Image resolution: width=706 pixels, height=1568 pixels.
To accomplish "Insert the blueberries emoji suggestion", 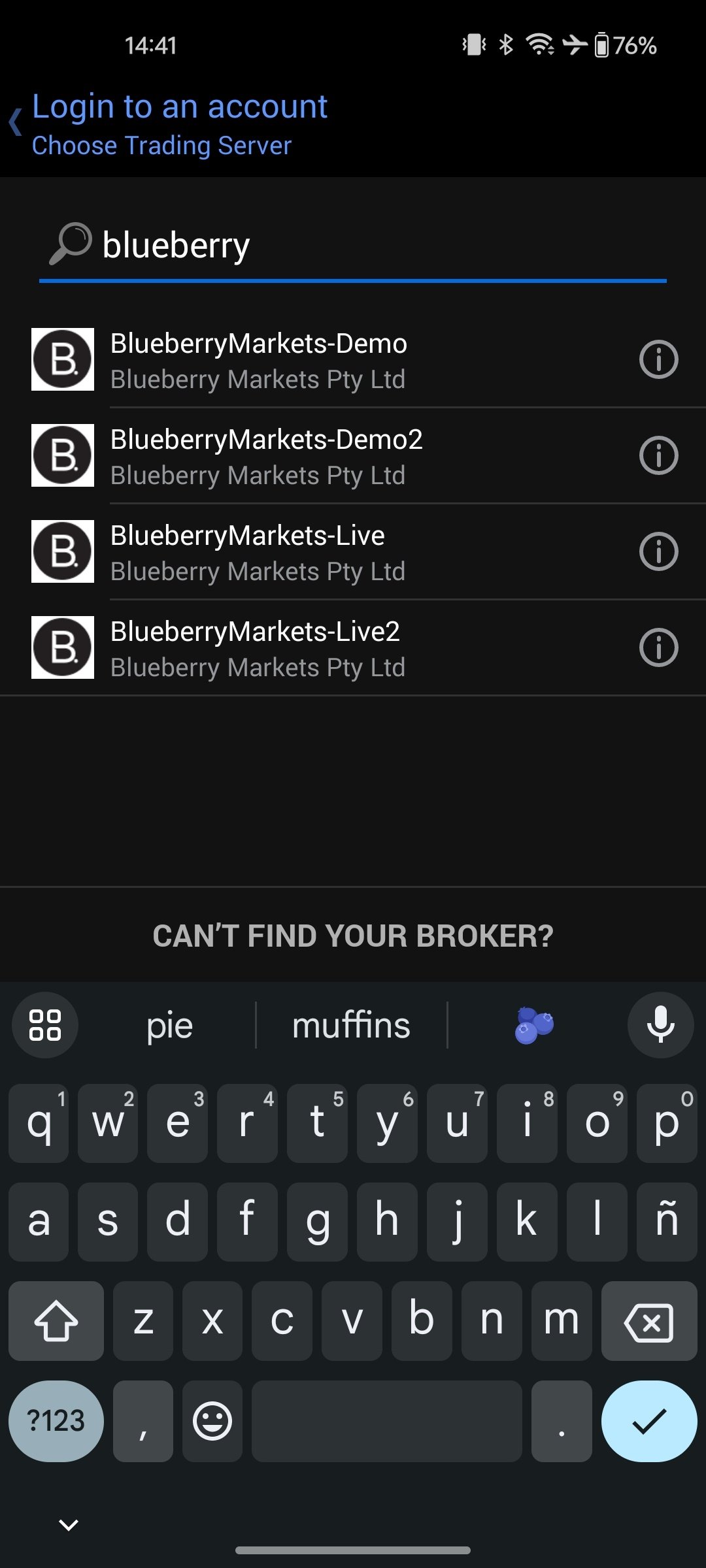I will coord(534,1025).
